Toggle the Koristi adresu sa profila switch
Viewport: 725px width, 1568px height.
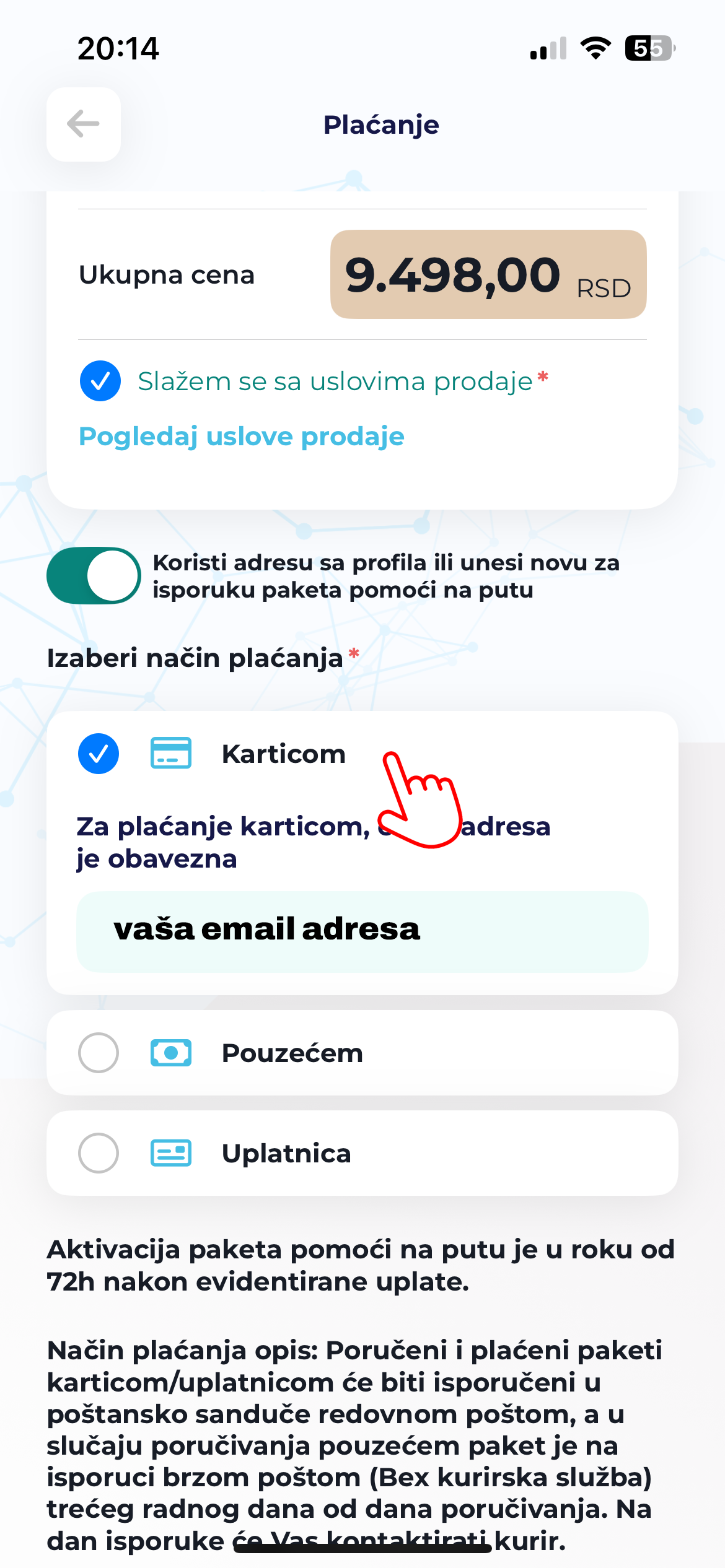click(x=94, y=575)
